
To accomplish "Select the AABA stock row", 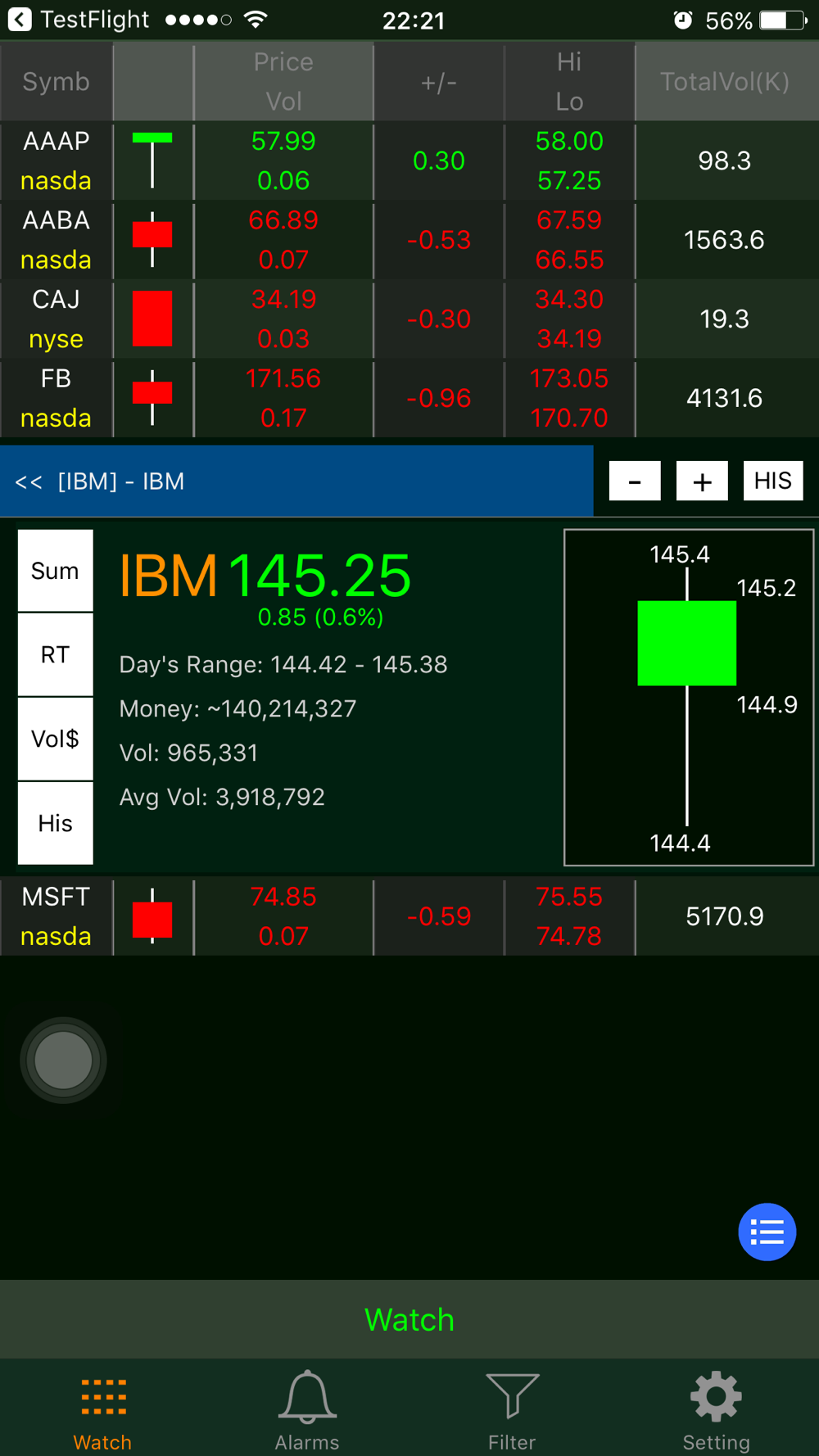I will pyautogui.click(x=409, y=240).
